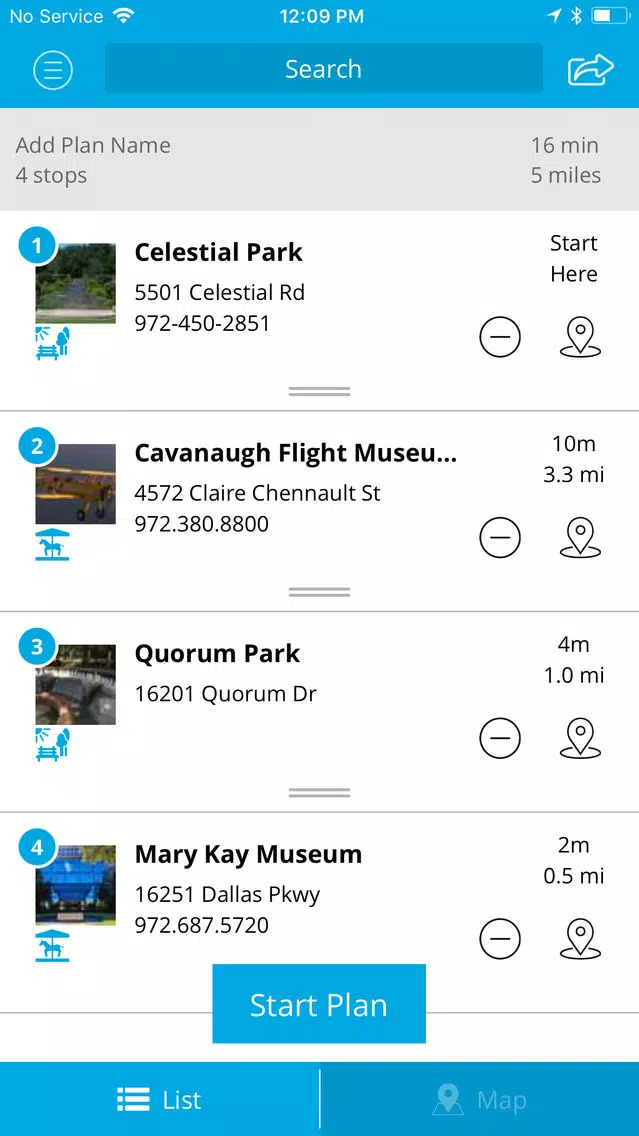The image size is (639, 1136).
Task: Tap Start Plan button
Action: pyautogui.click(x=319, y=1004)
